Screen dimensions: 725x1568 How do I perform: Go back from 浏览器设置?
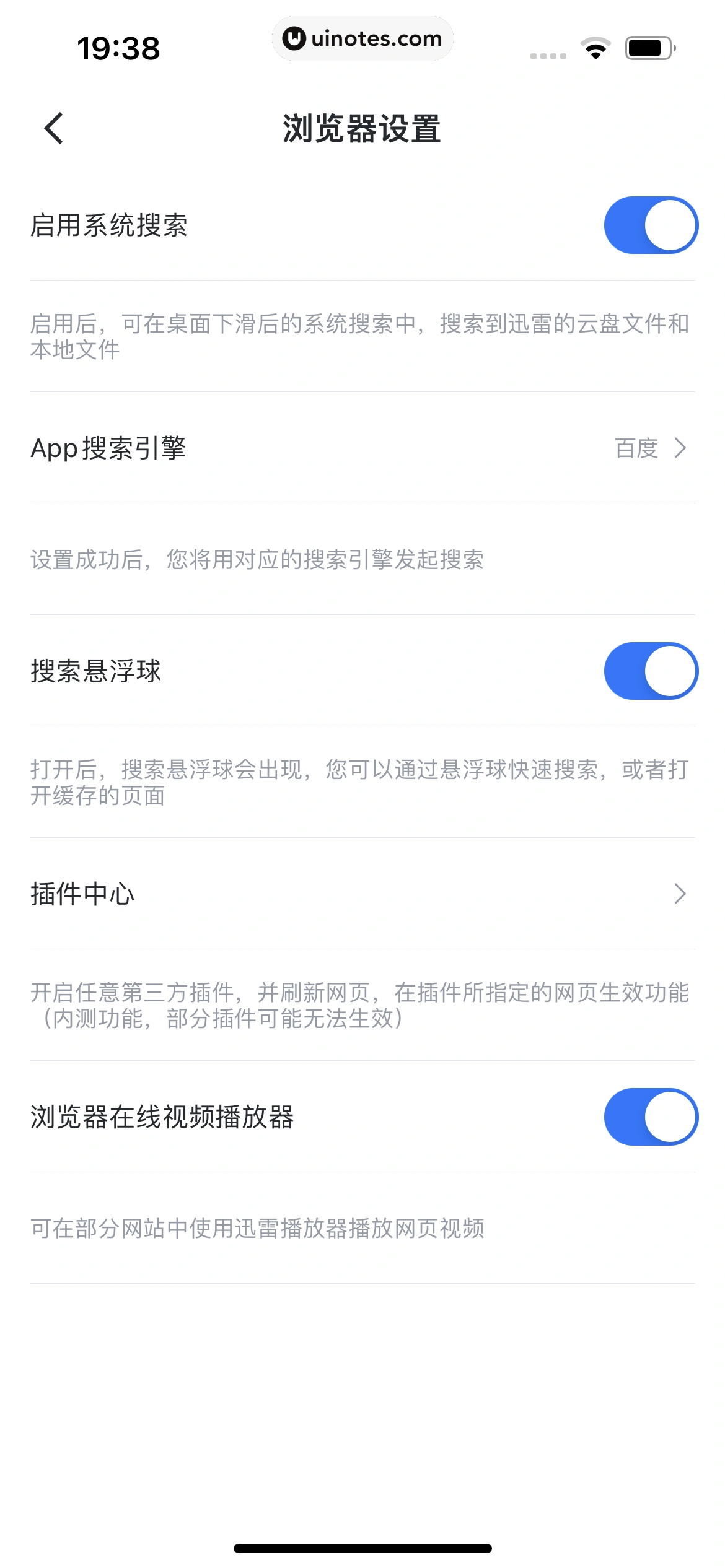tap(54, 128)
